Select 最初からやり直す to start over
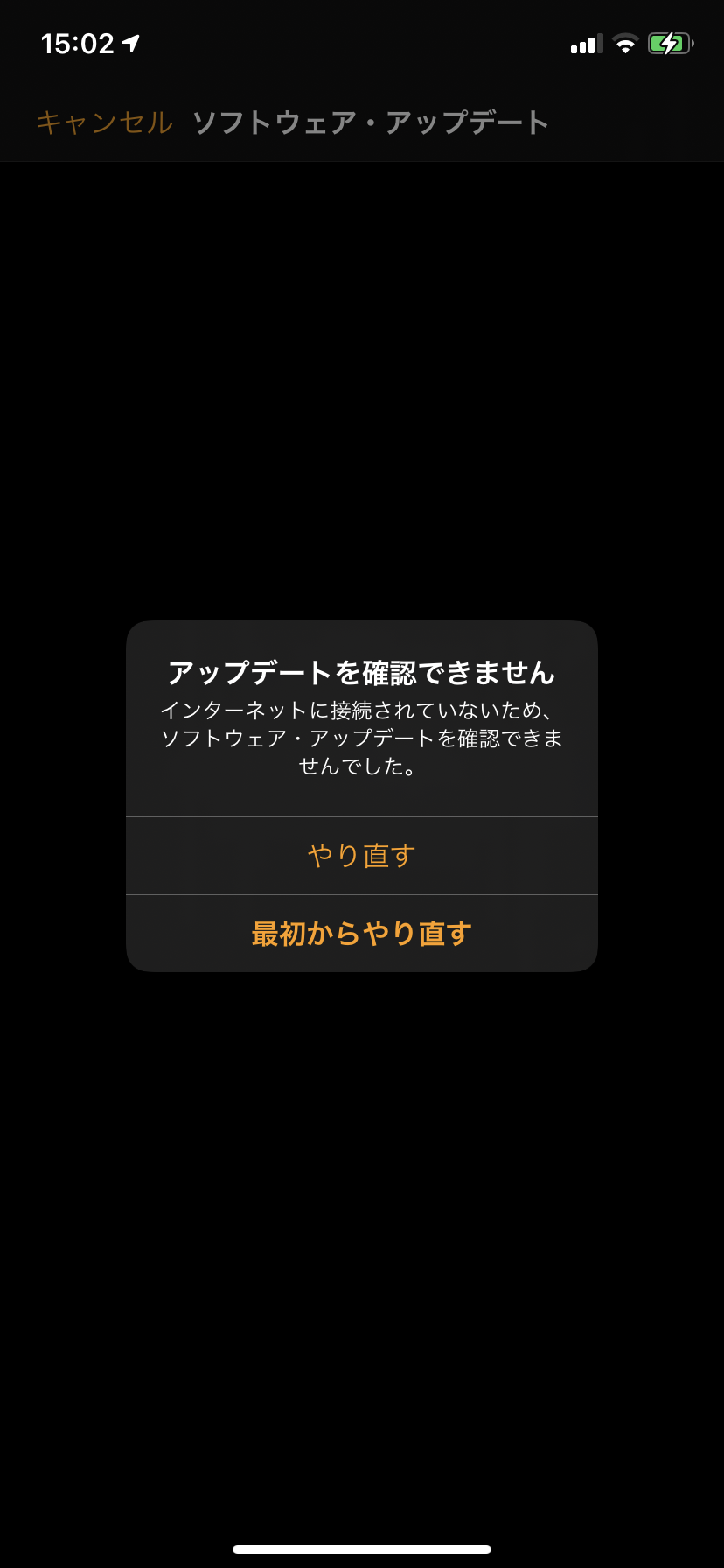724x1568 pixels. coord(361,933)
